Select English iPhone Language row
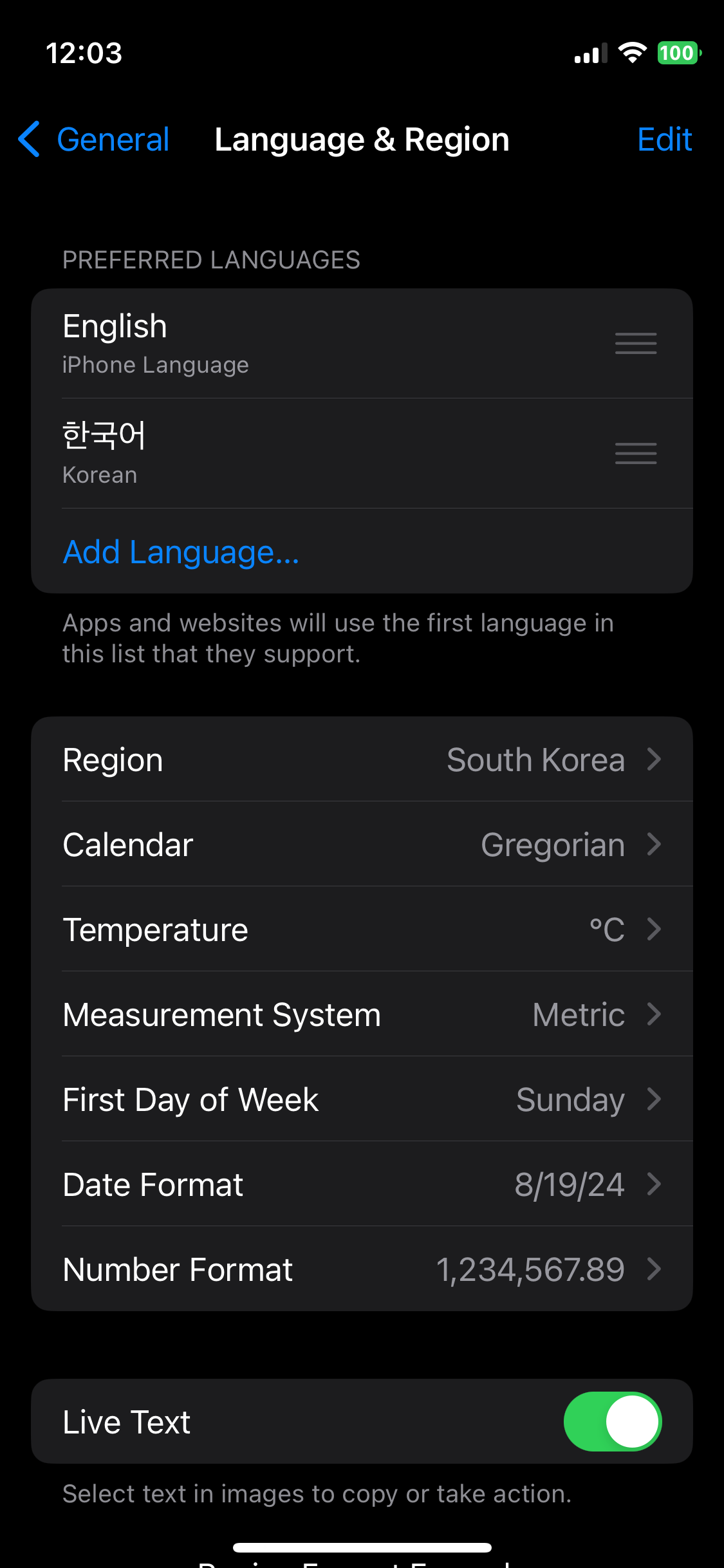This screenshot has height=1568, width=724. [x=322, y=344]
